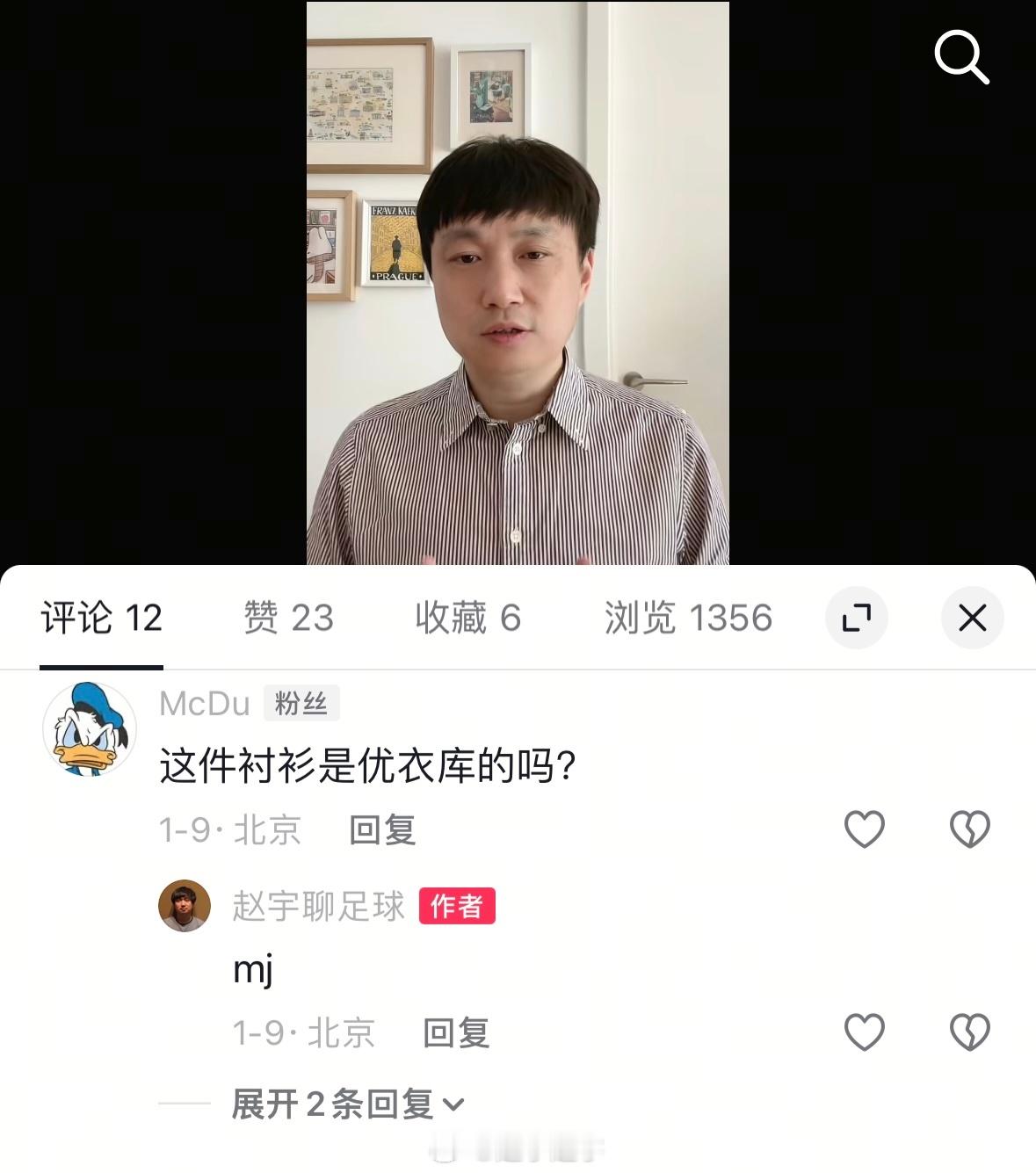Select the 评论 12 tab
The width and height of the screenshot is (1036, 1173).
[x=100, y=618]
